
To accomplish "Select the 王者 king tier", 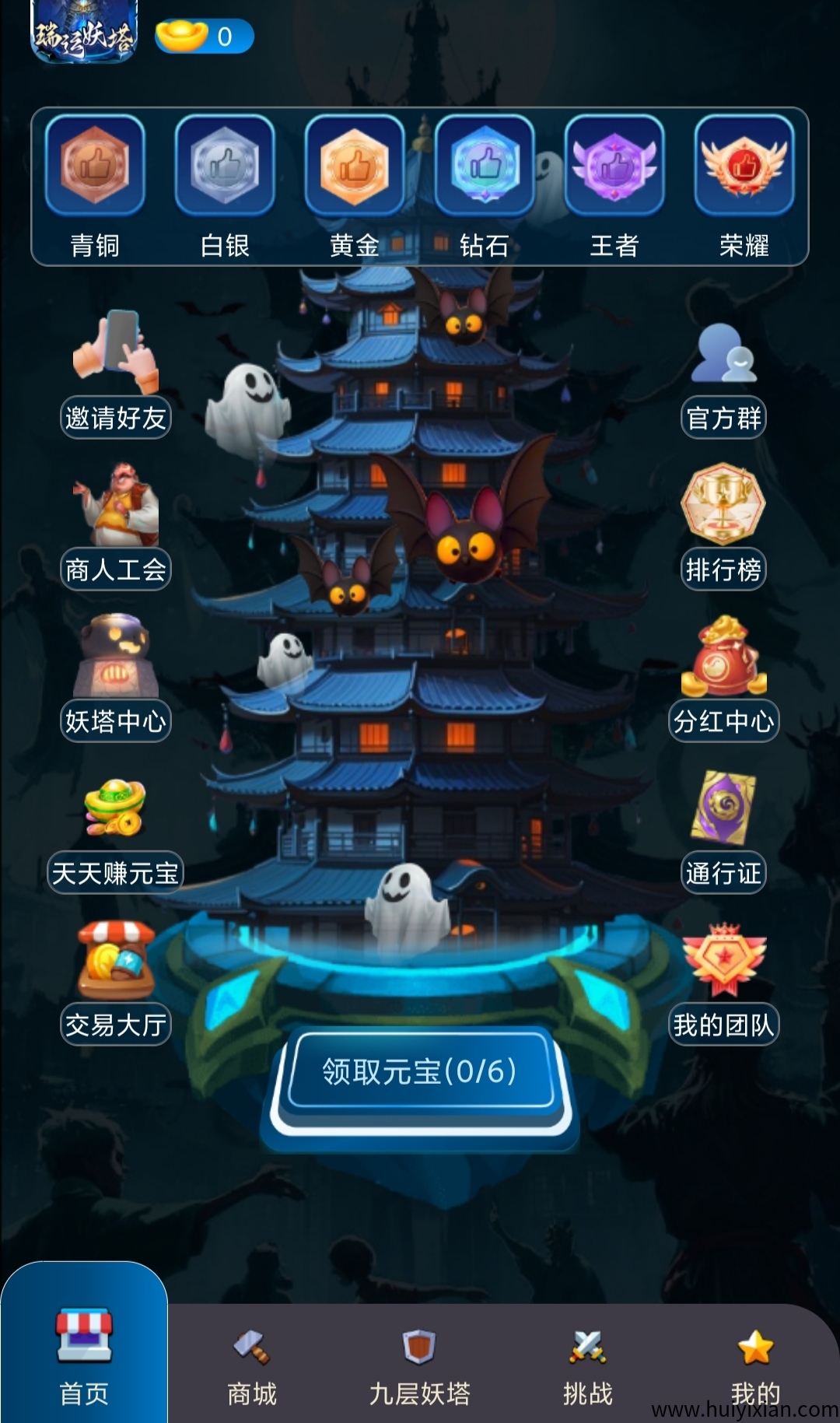I will point(614,185).
